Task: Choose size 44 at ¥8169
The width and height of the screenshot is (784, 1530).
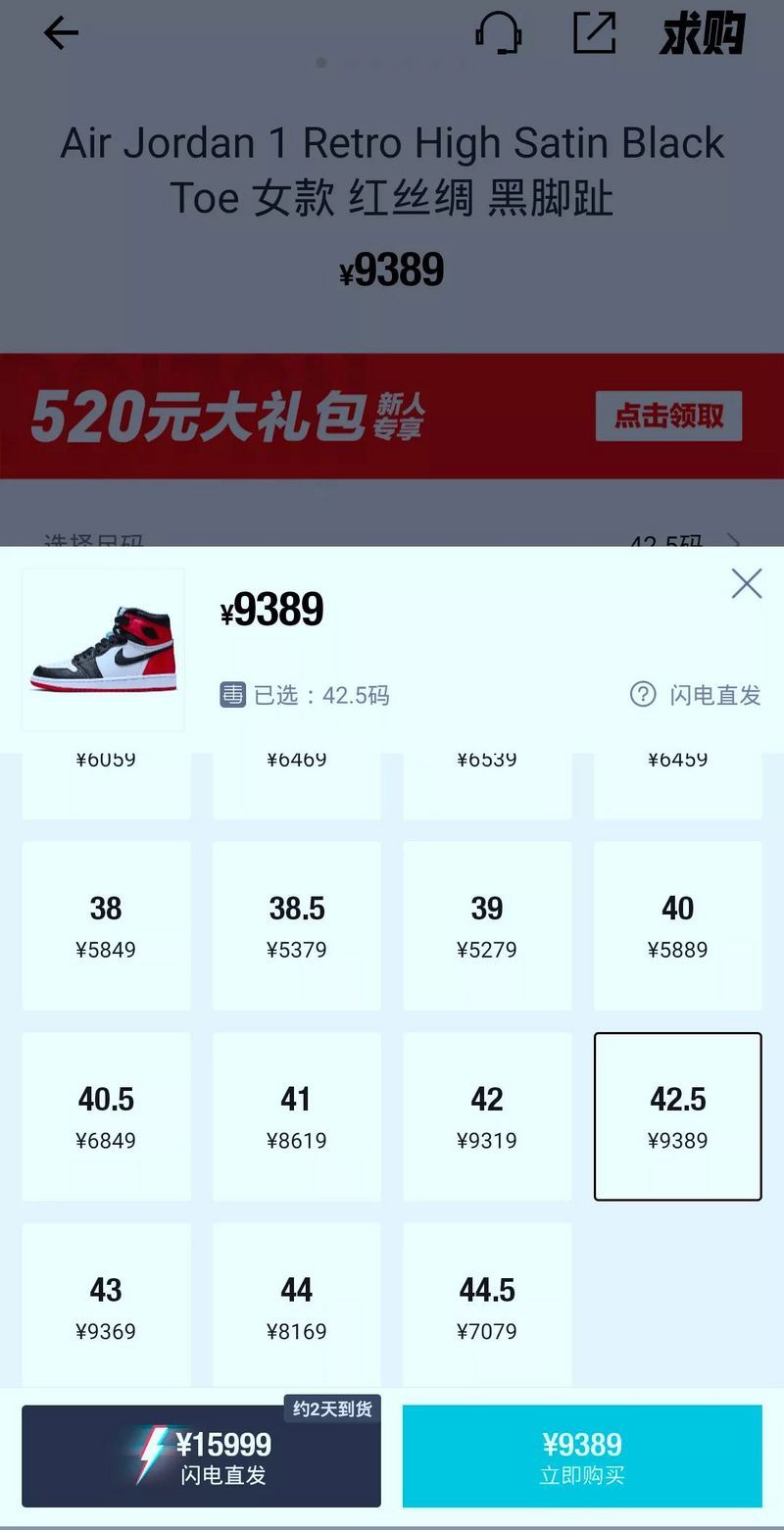Action: tap(297, 1306)
